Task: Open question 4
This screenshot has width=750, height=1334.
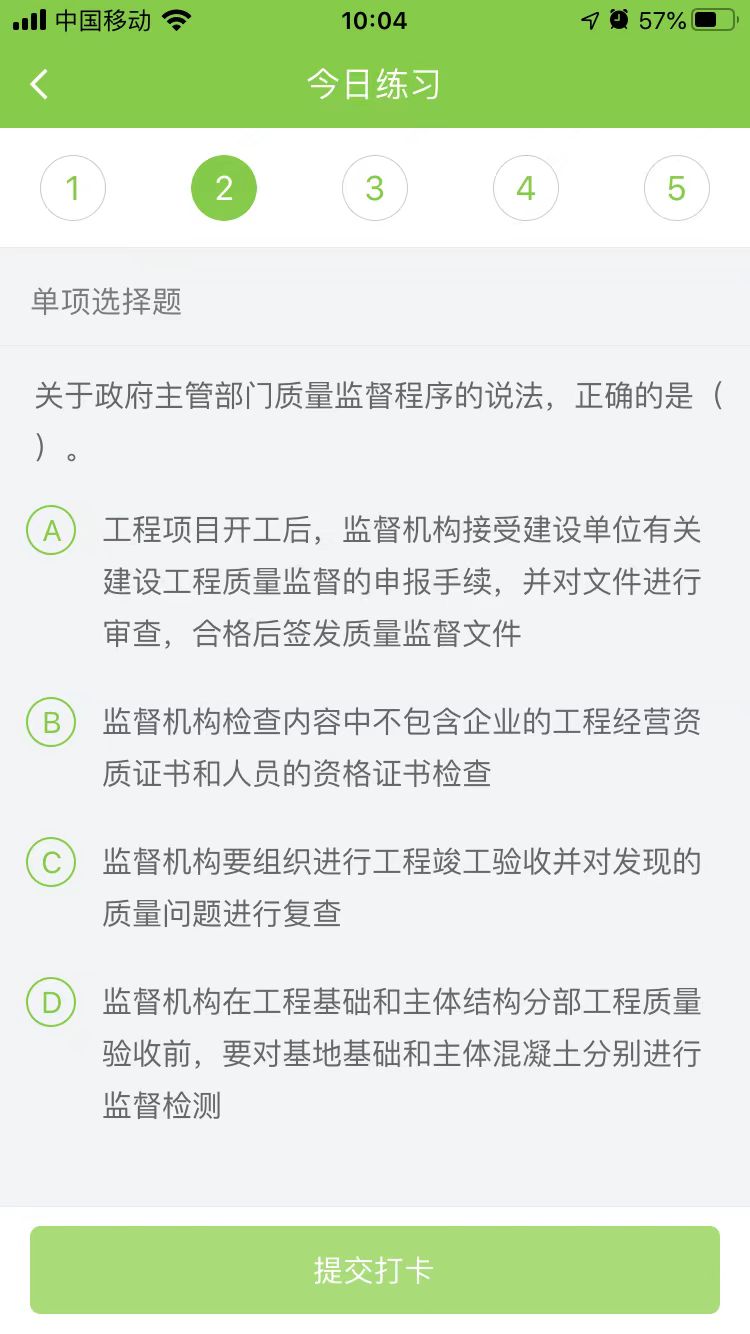Action: [526, 188]
